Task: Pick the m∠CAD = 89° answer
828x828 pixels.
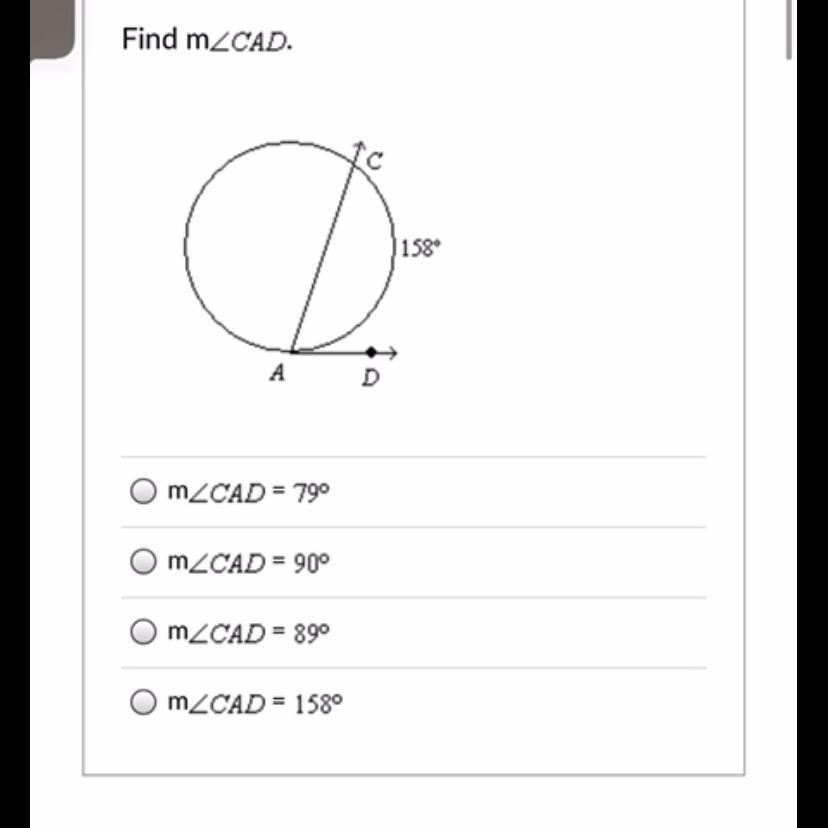Action: pyautogui.click(x=145, y=632)
